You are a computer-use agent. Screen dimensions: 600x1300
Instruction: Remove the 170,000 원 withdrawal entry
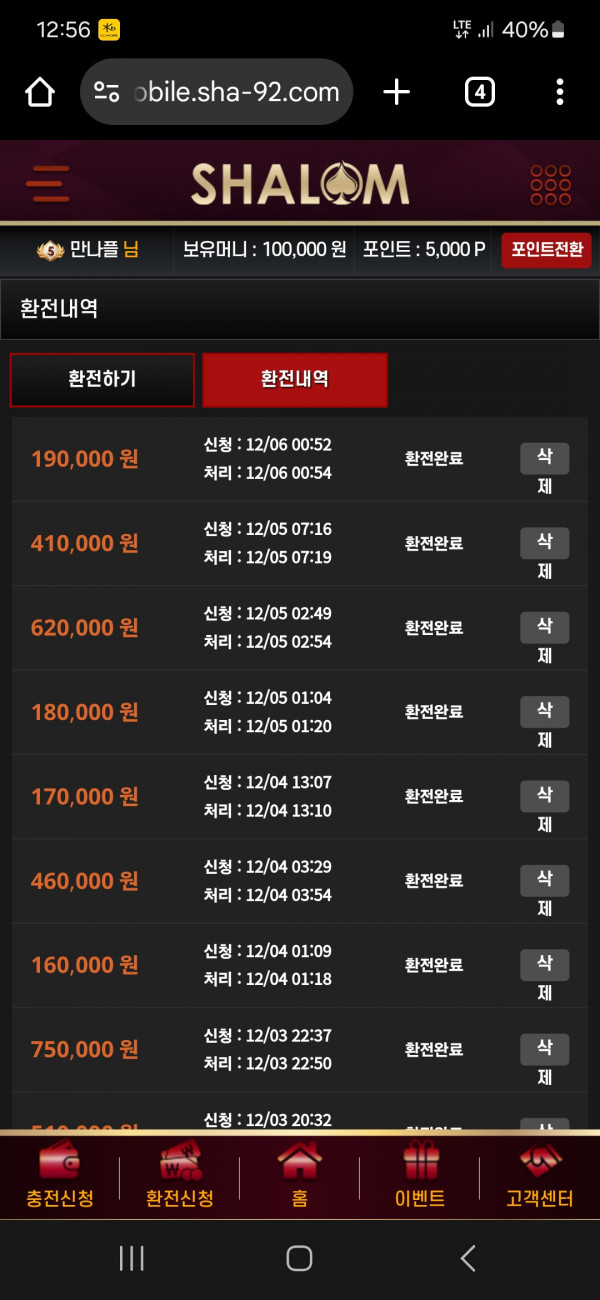tap(545, 796)
